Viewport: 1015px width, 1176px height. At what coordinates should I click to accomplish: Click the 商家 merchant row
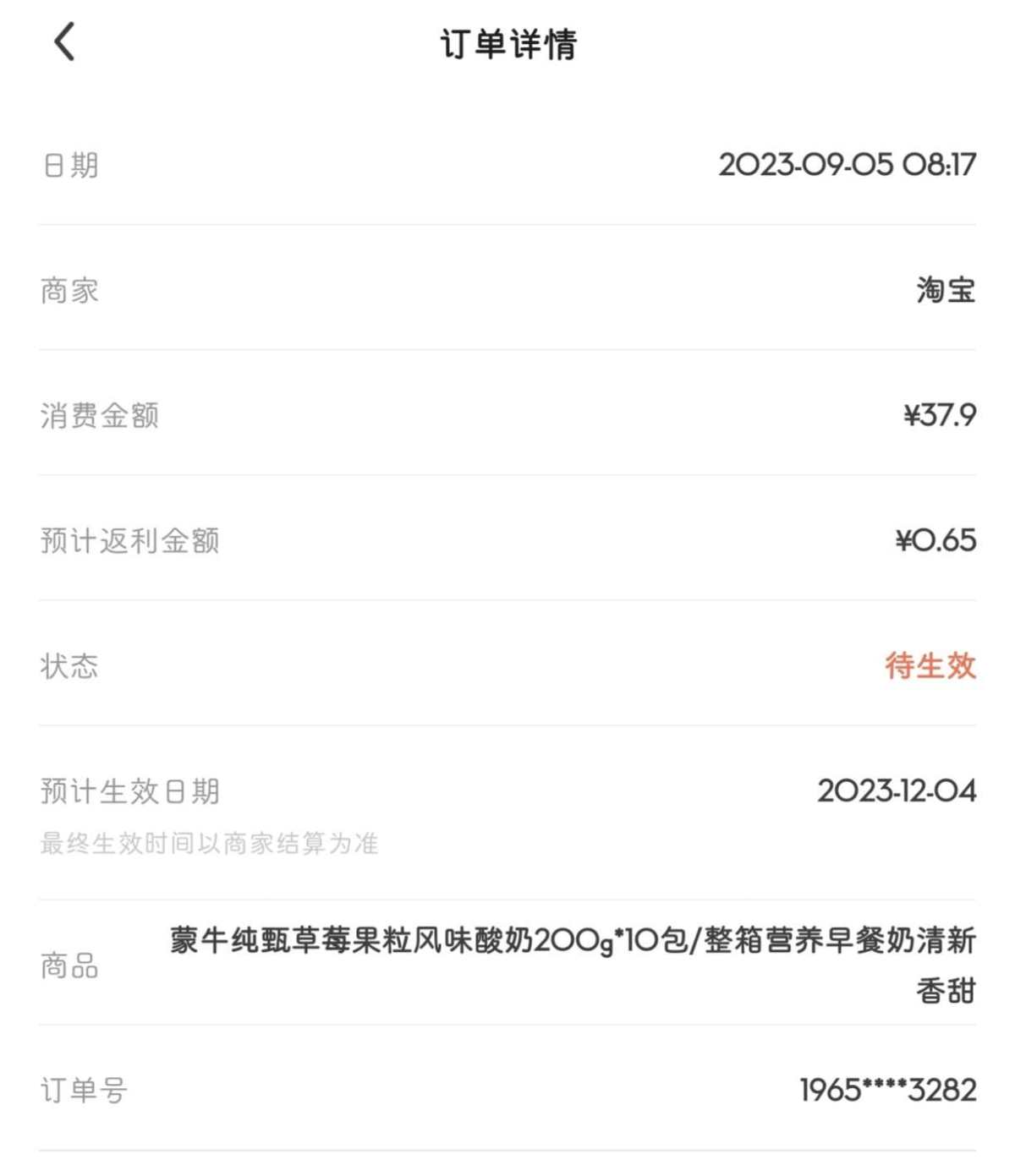(68, 290)
